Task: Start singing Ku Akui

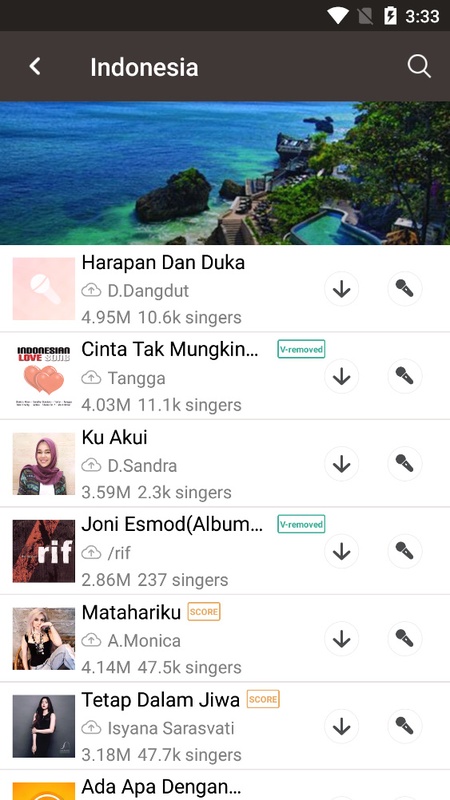Action: [x=405, y=464]
